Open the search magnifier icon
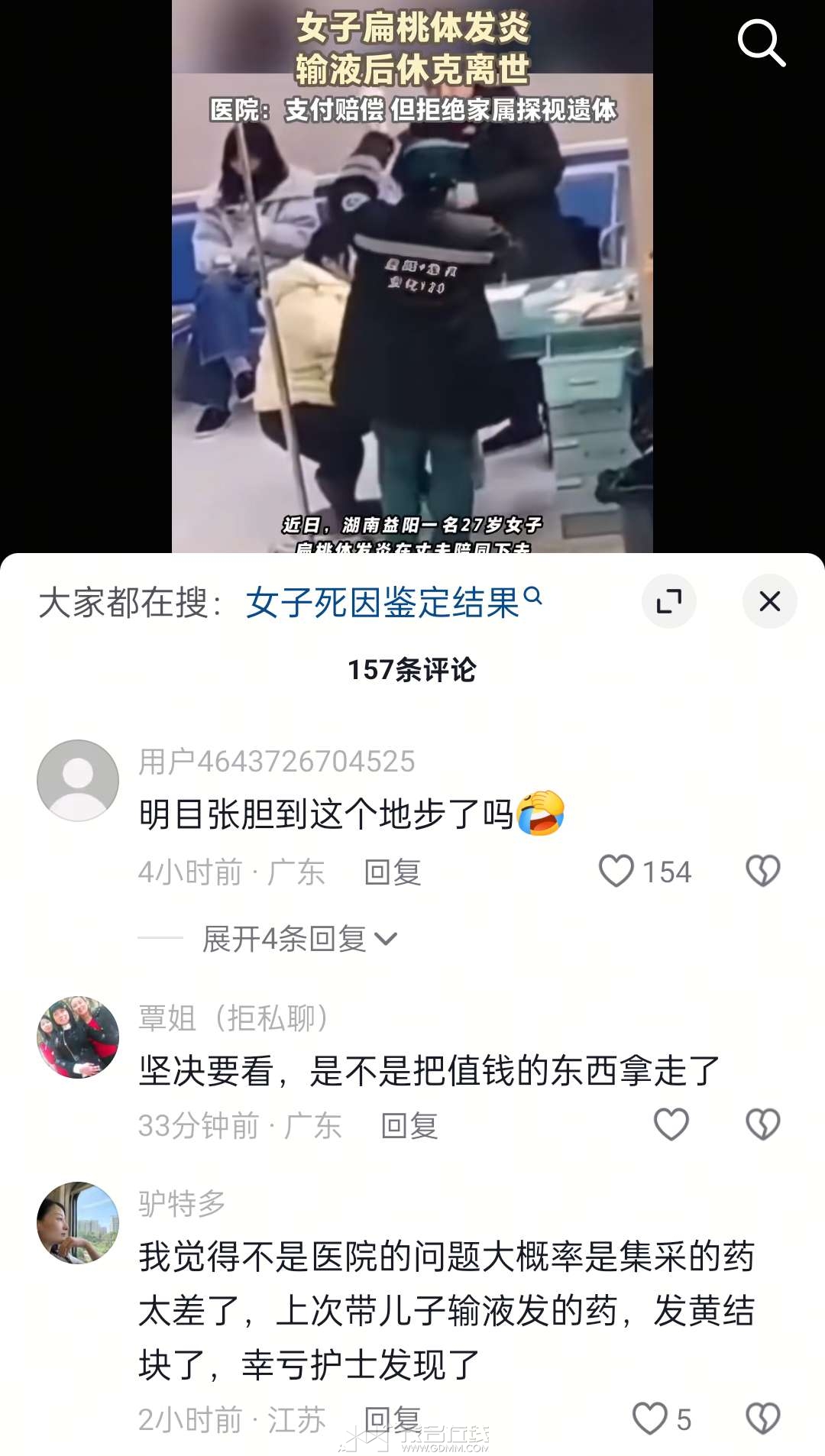Viewport: 825px width, 1456px height. (761, 43)
